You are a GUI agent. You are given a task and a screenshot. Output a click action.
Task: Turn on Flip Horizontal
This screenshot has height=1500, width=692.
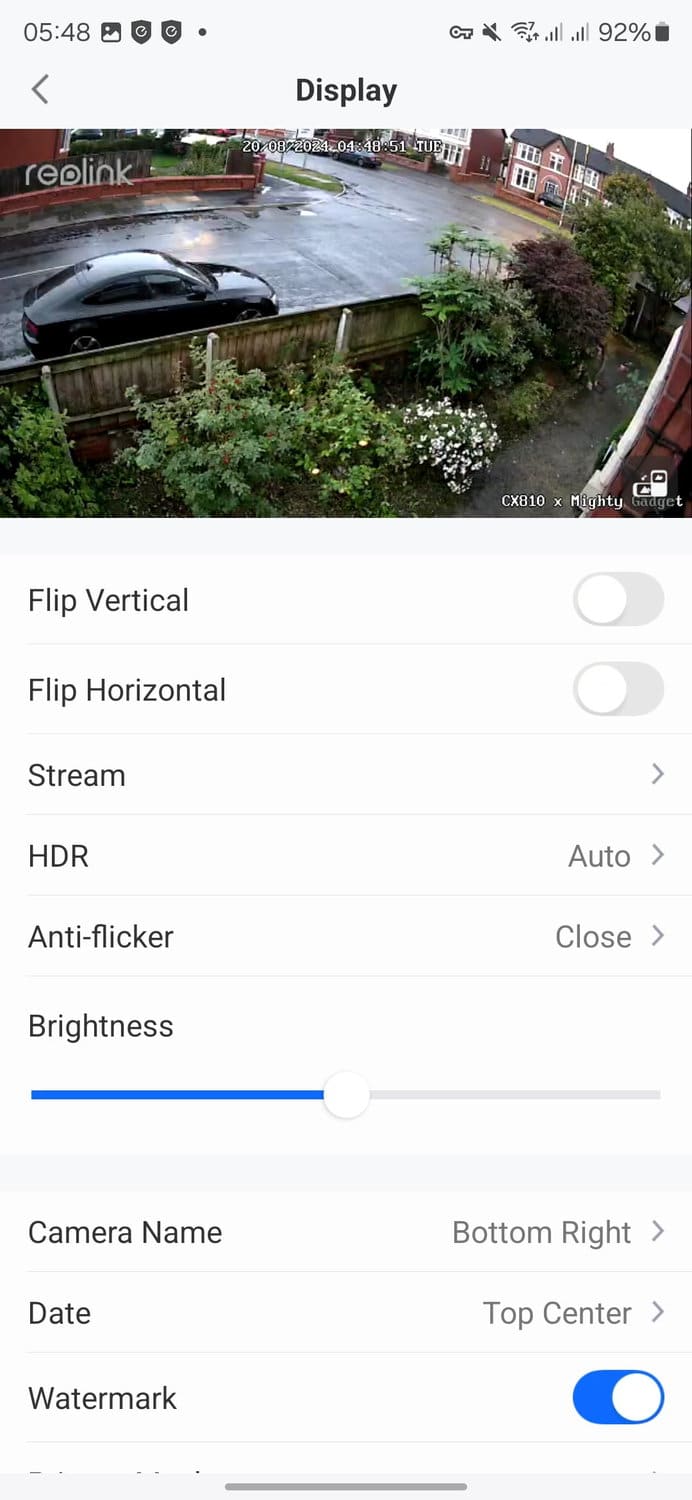click(617, 690)
